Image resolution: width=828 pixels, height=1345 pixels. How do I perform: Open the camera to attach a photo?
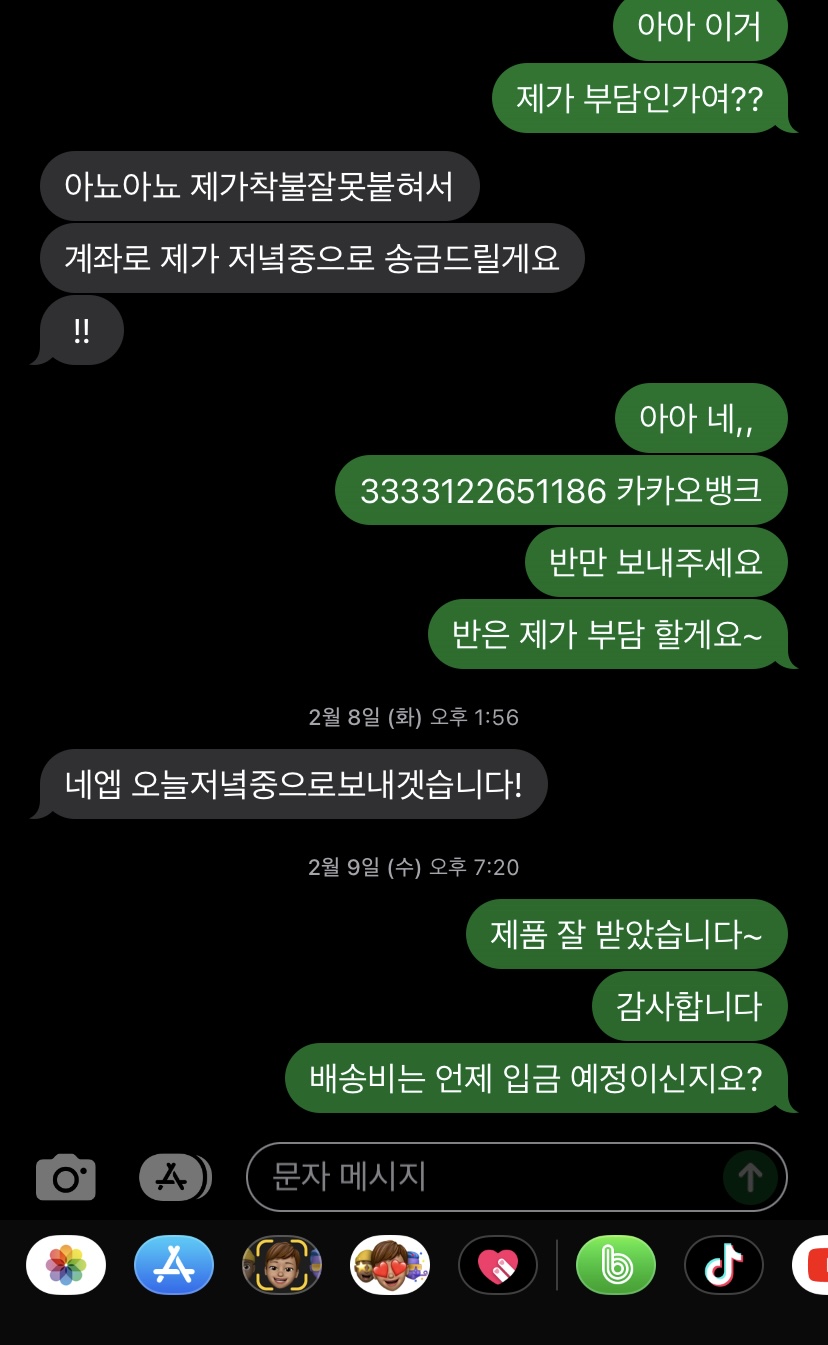(x=66, y=1177)
